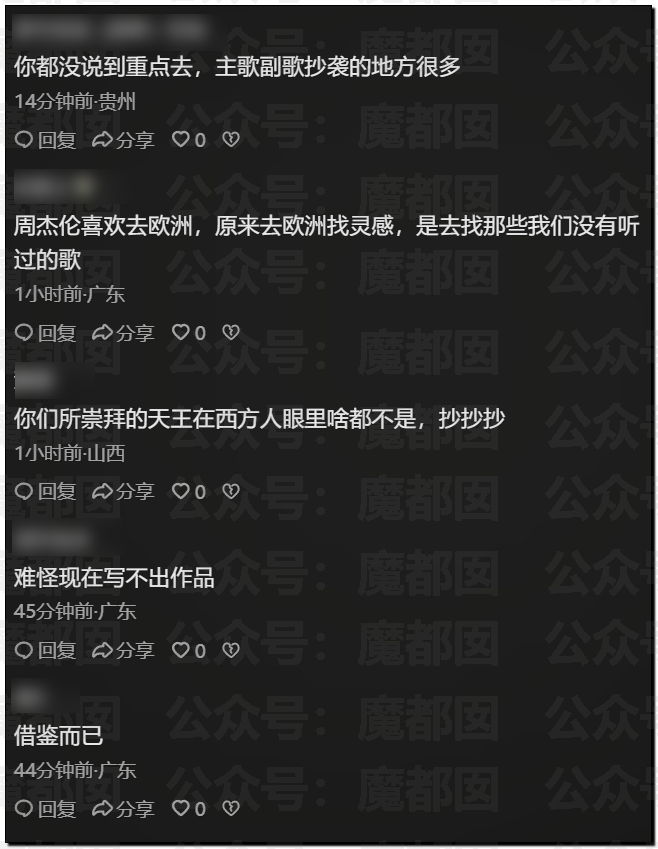This screenshot has width=658, height=849.
Task: Dislike the 周杰伦喜欢去欧洲 comment
Action: pyautogui.click(x=230, y=333)
